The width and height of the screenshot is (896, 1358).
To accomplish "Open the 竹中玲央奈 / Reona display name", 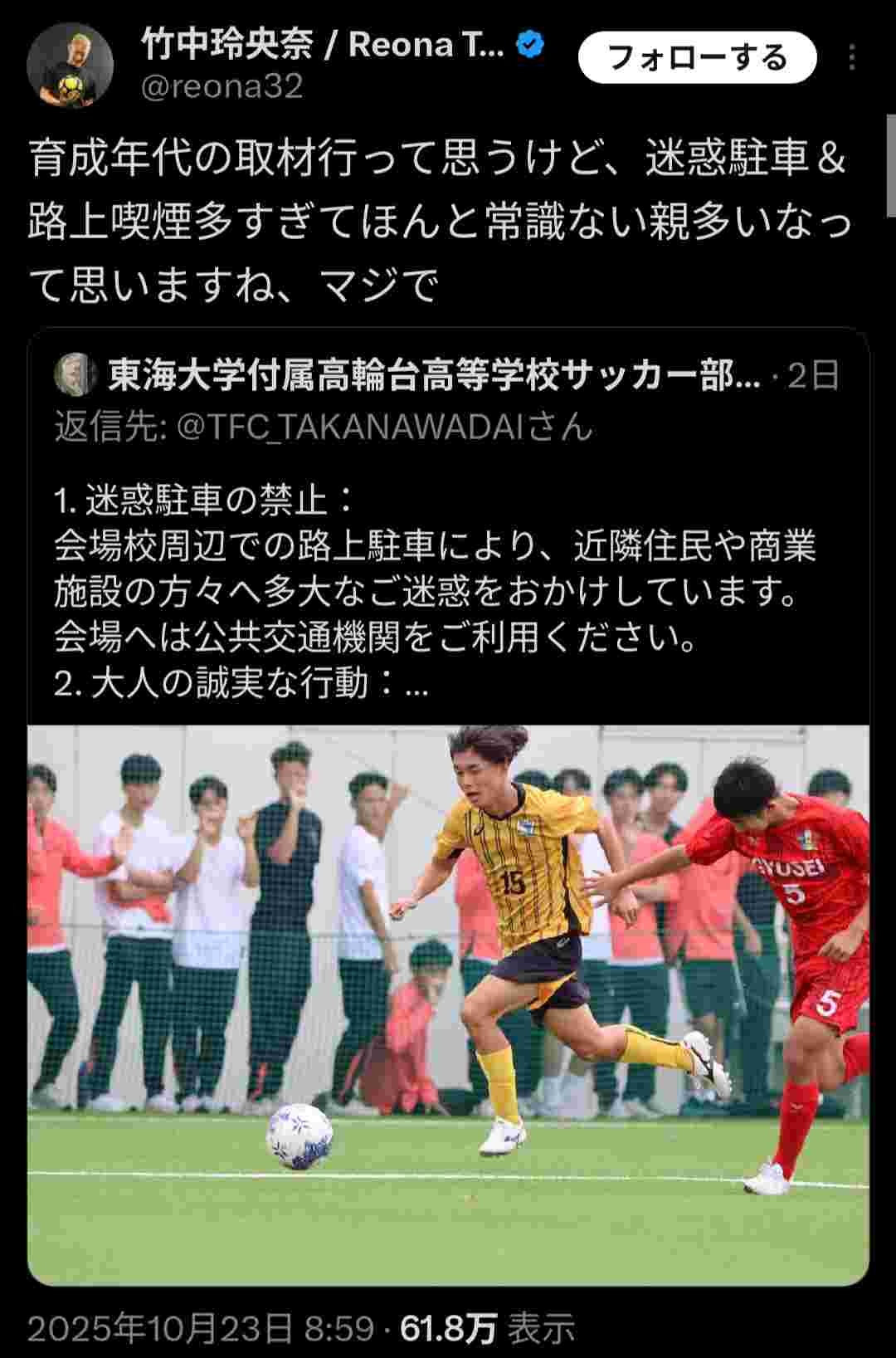I will click(324, 45).
